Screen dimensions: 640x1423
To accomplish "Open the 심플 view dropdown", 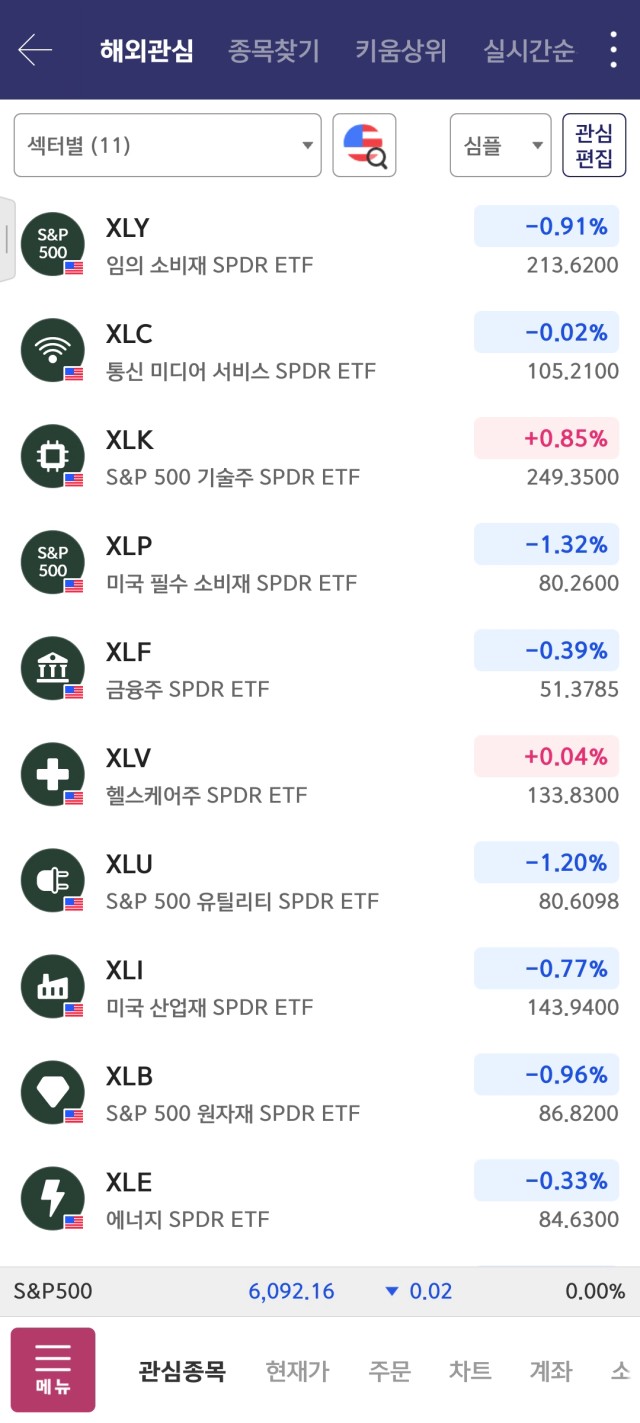I will coord(501,145).
